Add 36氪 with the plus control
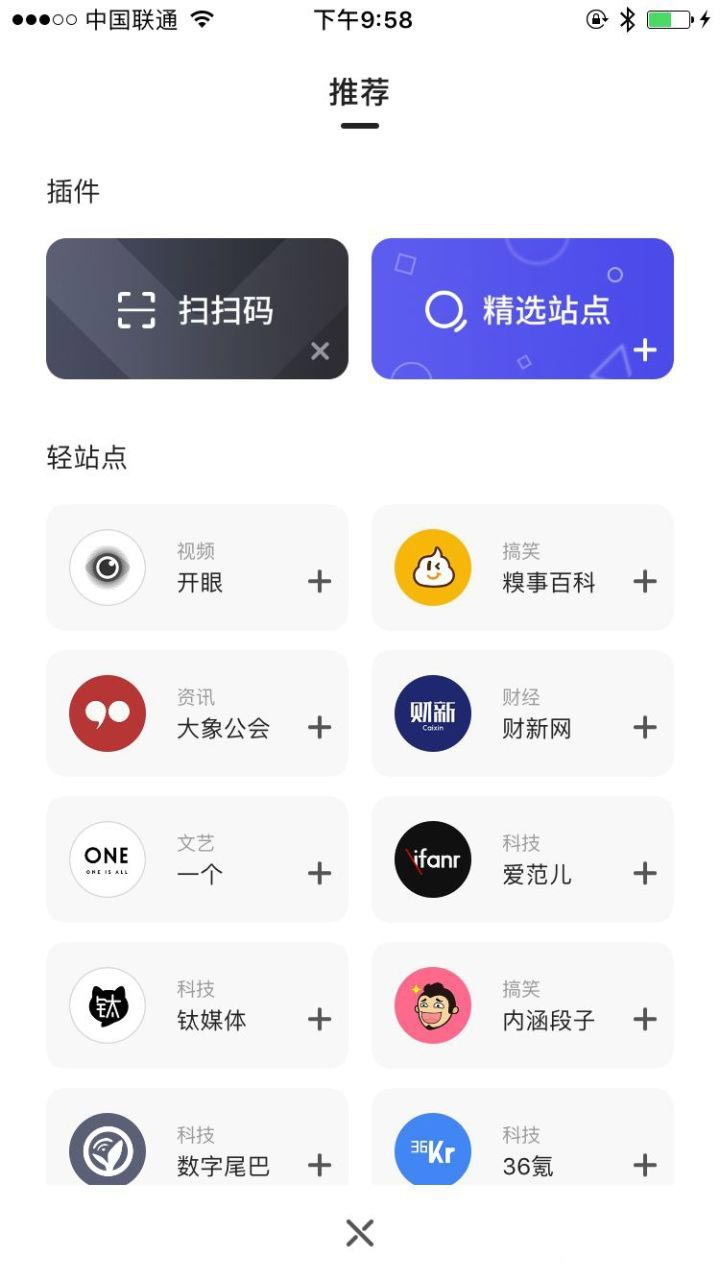This screenshot has width=720, height=1281. click(644, 1166)
